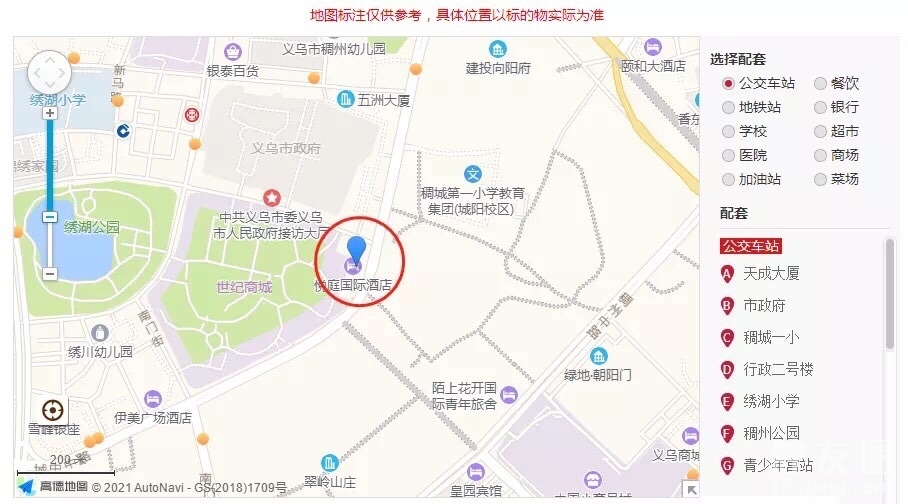The width and height of the screenshot is (908, 504).
Task: Select the 学校 radio option
Action: click(x=729, y=132)
